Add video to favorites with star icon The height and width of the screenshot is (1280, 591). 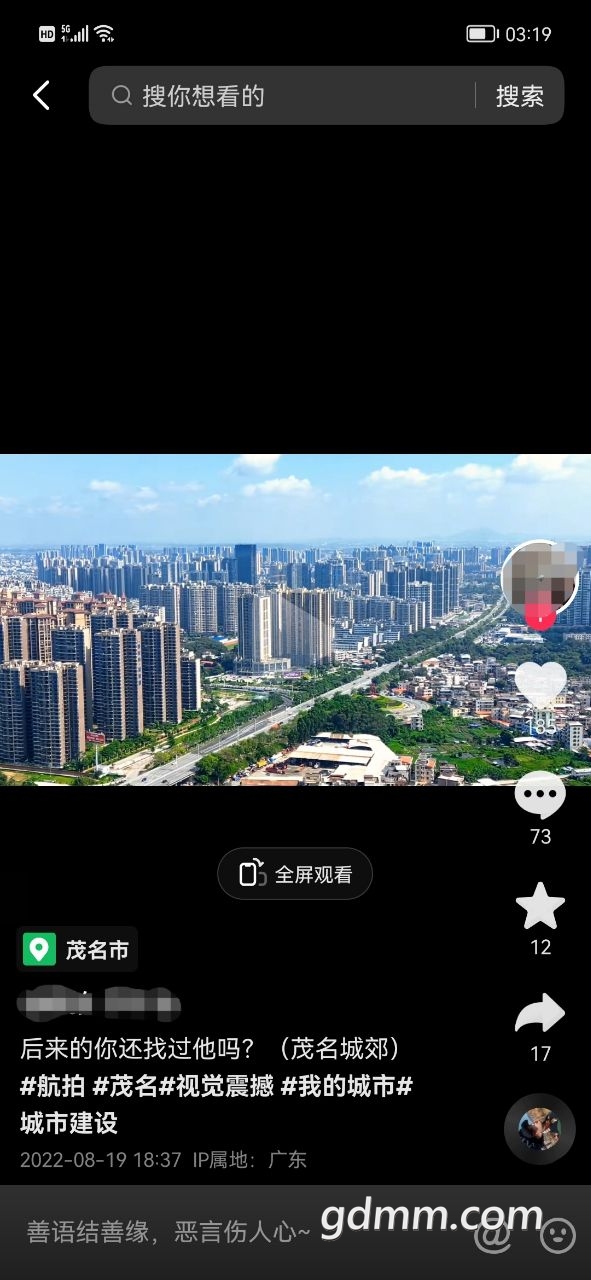(x=540, y=906)
